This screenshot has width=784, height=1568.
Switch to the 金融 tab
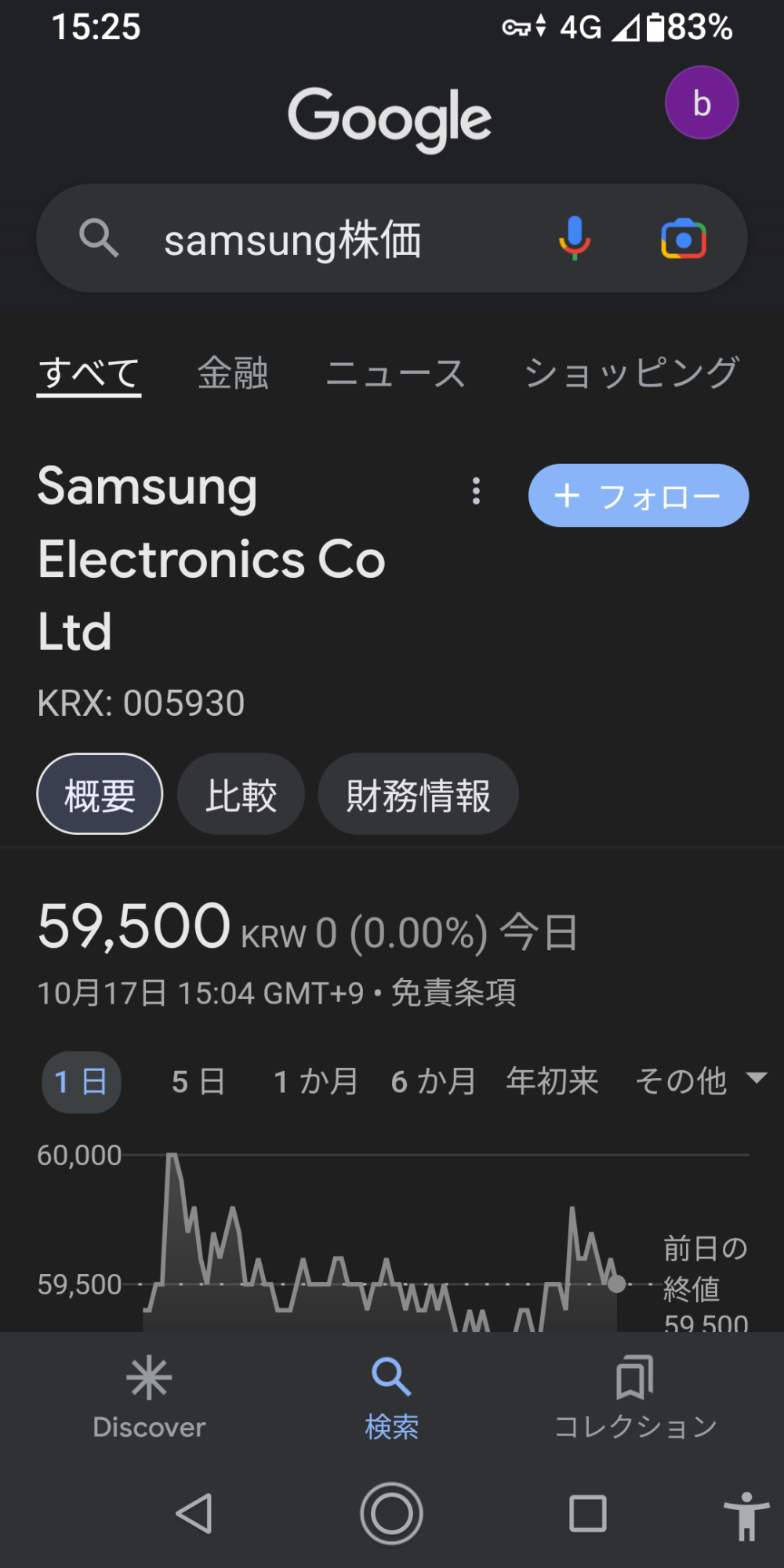point(233,373)
